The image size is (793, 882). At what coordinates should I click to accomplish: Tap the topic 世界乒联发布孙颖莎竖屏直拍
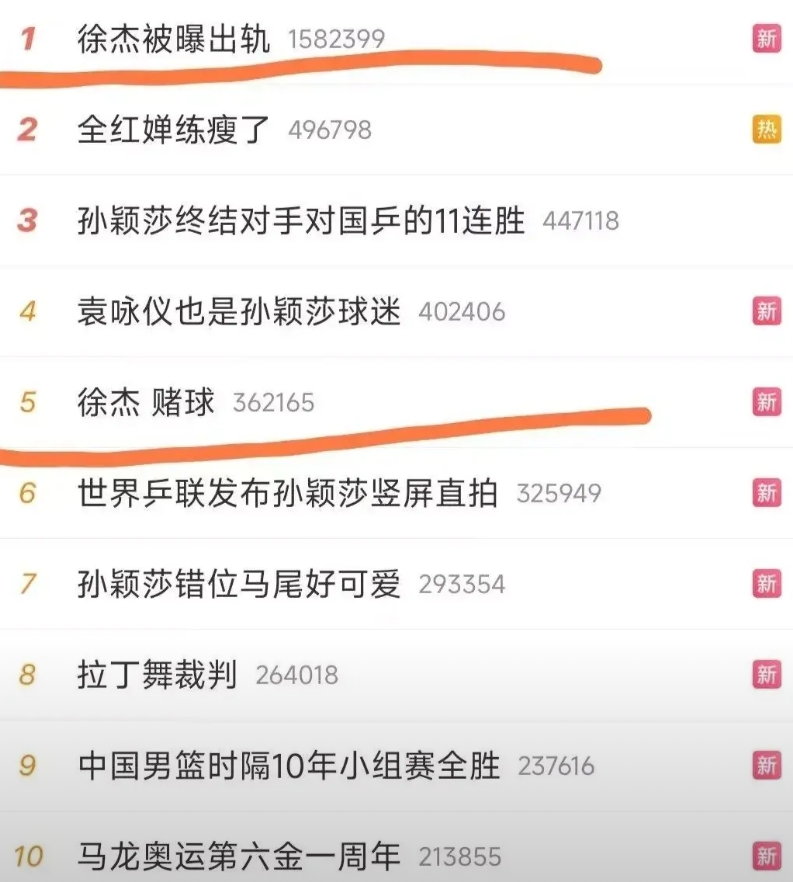click(288, 493)
